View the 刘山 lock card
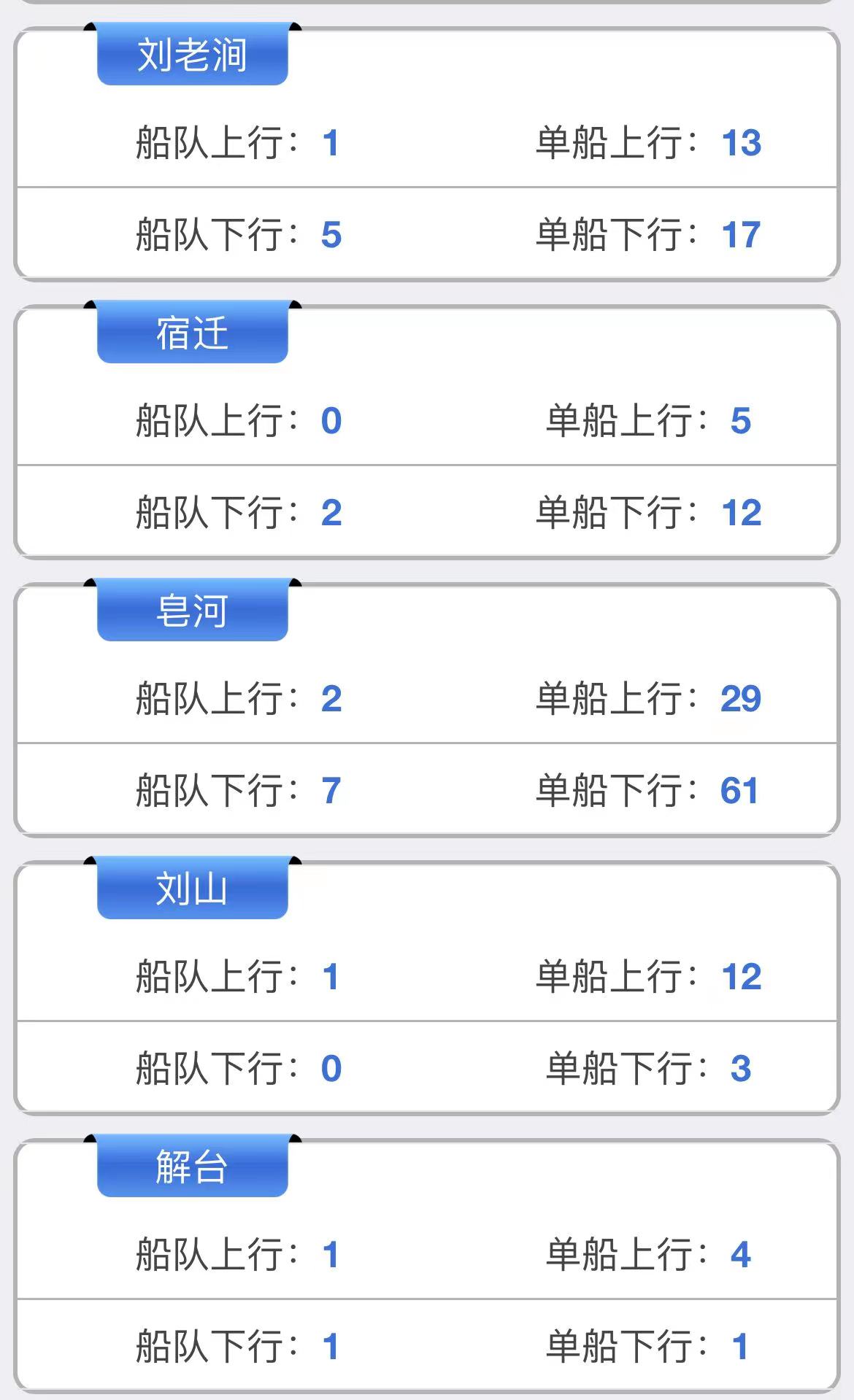 [x=427, y=988]
